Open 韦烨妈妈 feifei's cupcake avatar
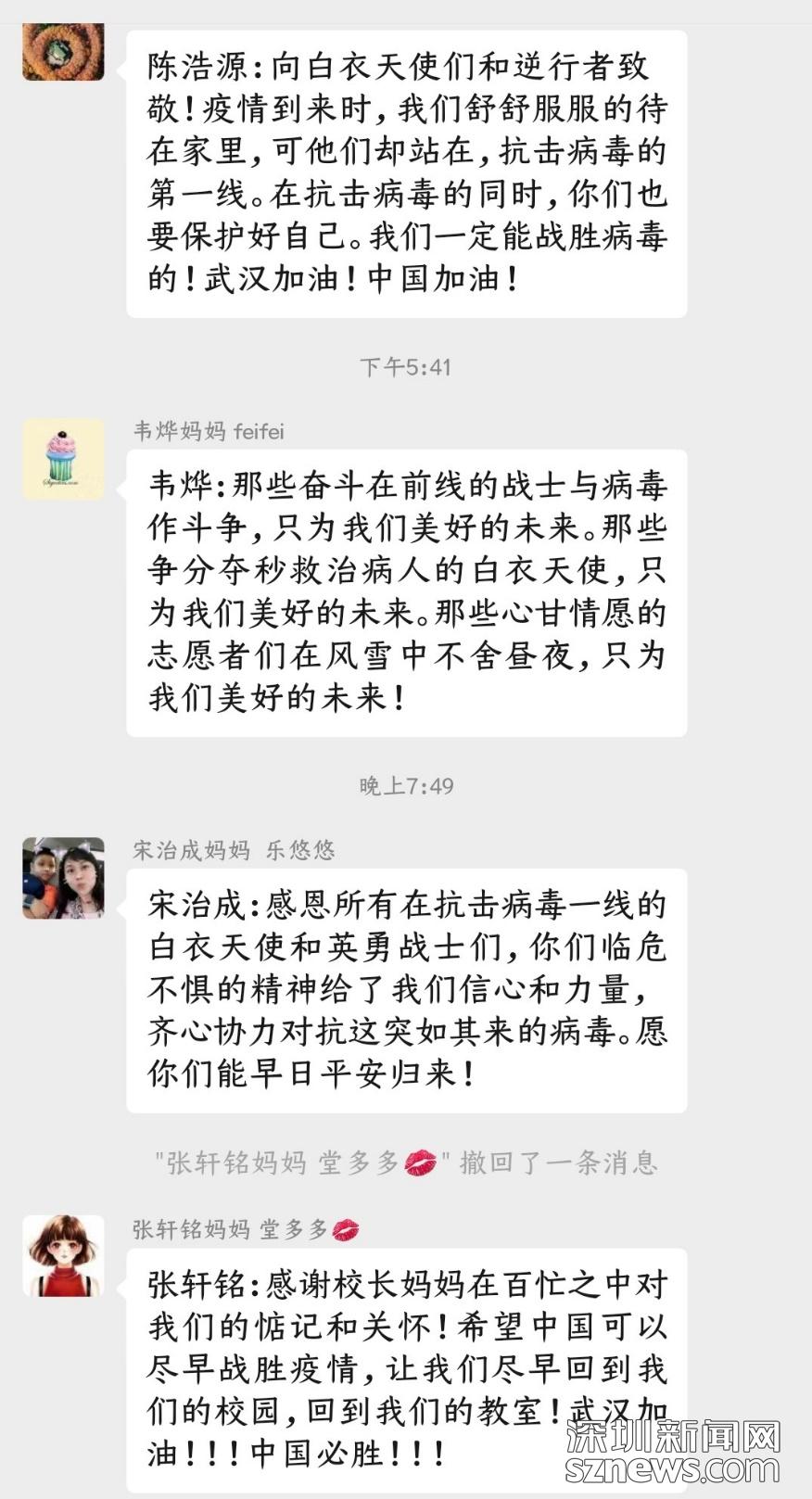 click(63, 459)
